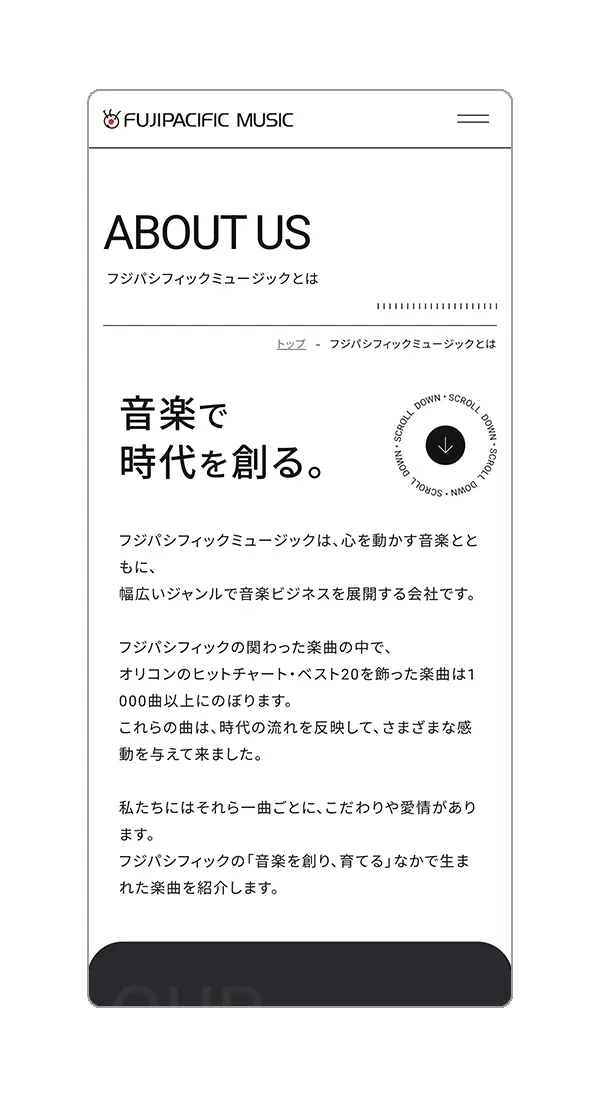This screenshot has width=600, height=1096.
Task: Open the hamburger menu
Action: (x=473, y=120)
